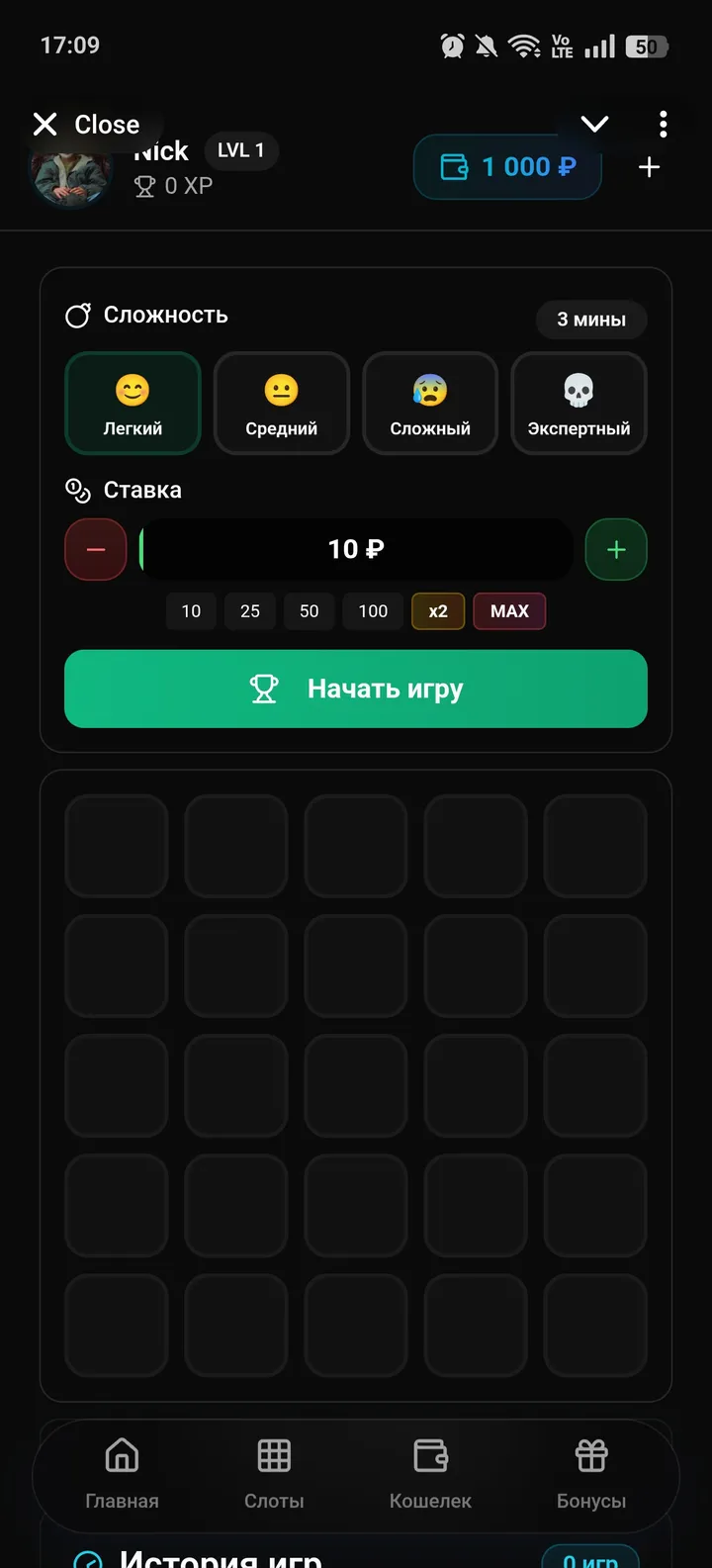The image size is (712, 1568).
Task: Tap the trophy icon on Начать игру button
Action: [x=263, y=689]
